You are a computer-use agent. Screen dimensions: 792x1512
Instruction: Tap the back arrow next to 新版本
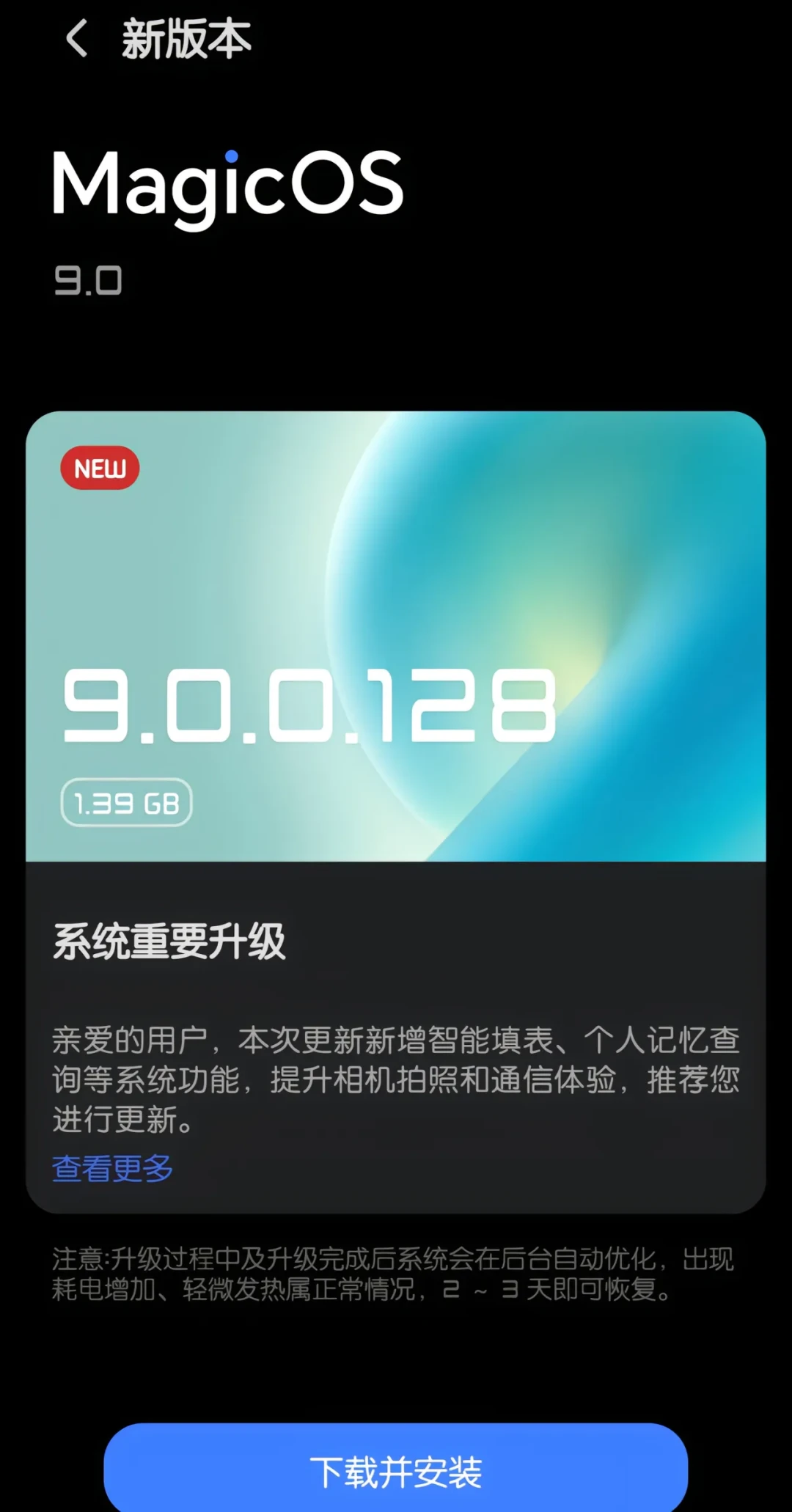pyautogui.click(x=77, y=40)
